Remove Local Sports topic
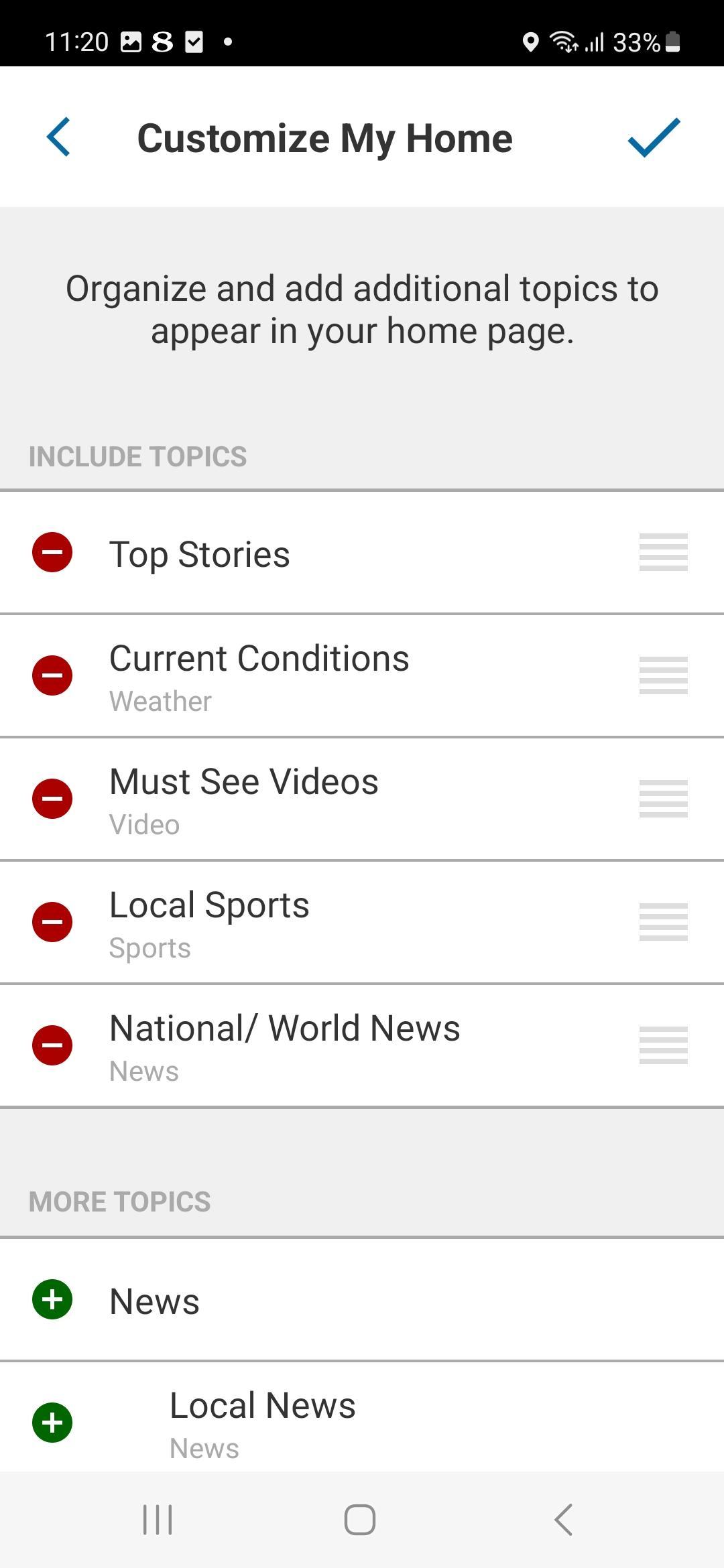724x1568 pixels. pos(52,922)
